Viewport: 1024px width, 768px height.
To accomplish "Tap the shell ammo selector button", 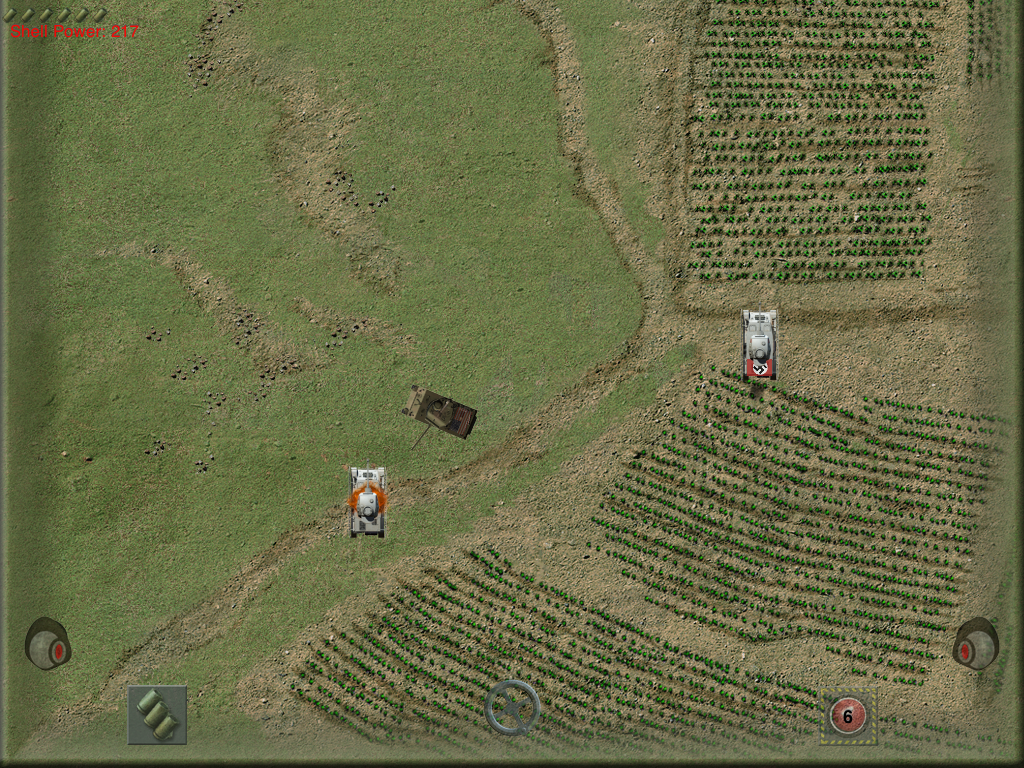I will tap(157, 714).
